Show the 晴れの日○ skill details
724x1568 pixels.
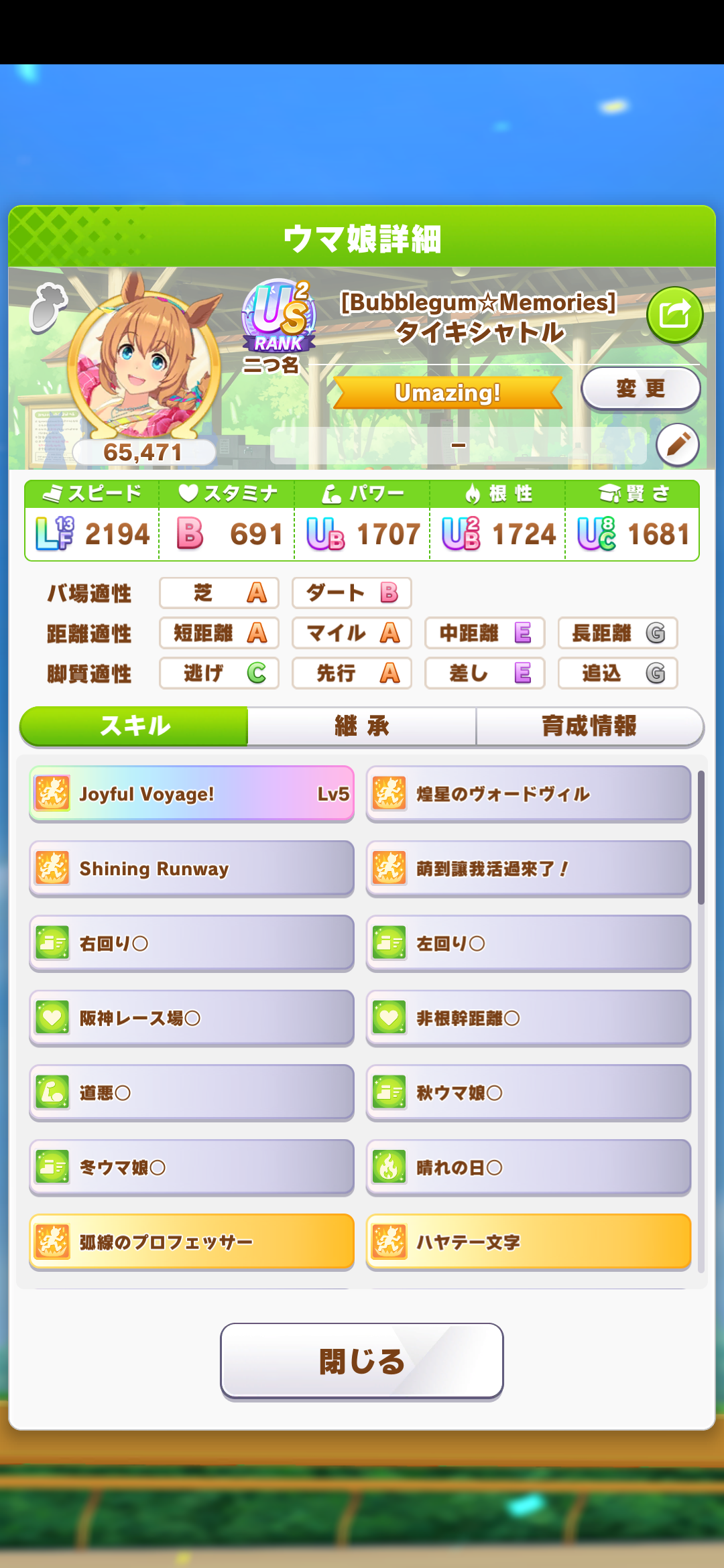(x=528, y=1168)
